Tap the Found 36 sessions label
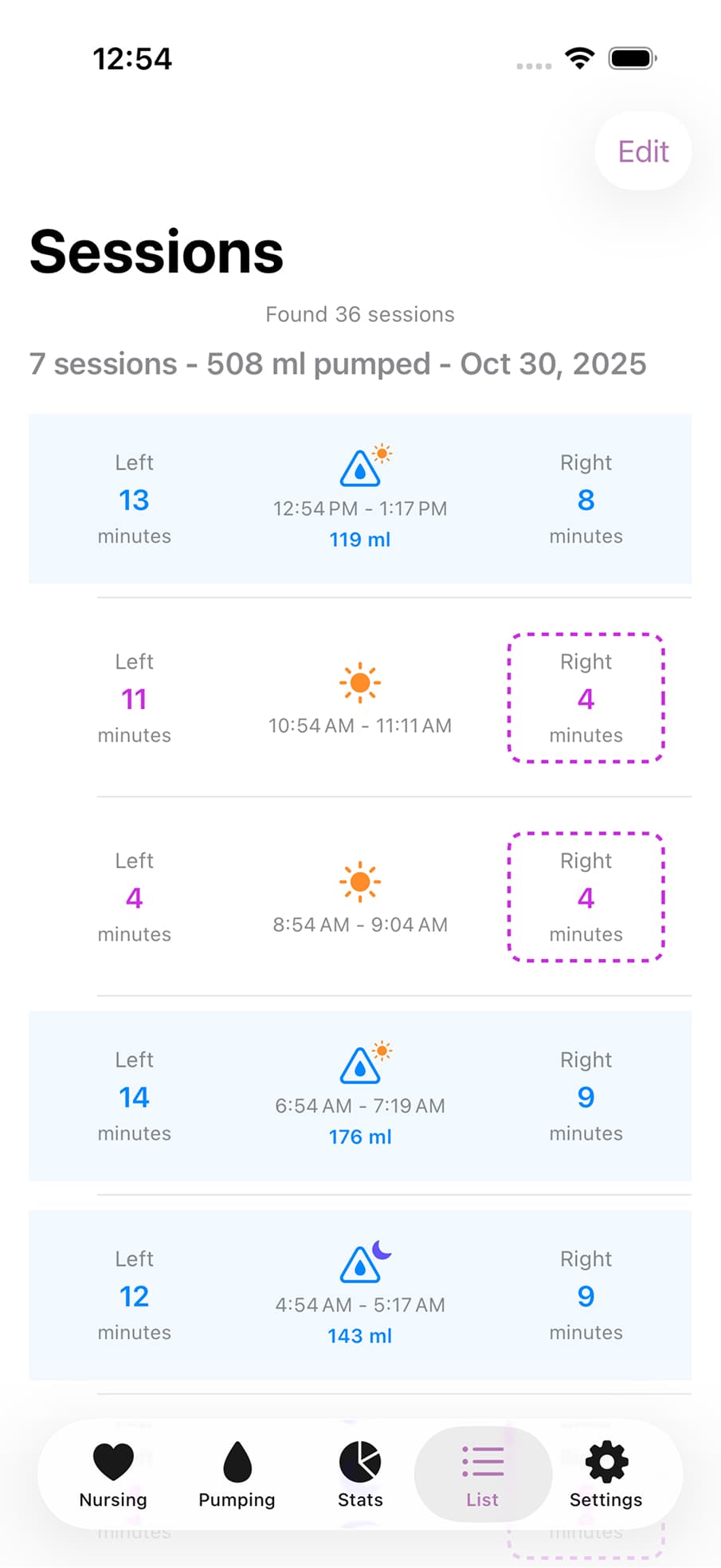The width and height of the screenshot is (721, 1568). (x=360, y=314)
